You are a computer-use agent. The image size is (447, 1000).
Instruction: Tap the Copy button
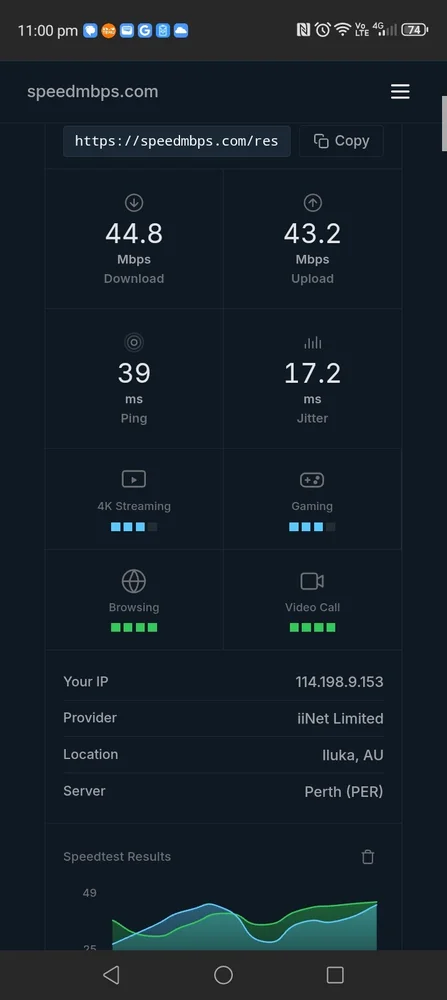[341, 141]
